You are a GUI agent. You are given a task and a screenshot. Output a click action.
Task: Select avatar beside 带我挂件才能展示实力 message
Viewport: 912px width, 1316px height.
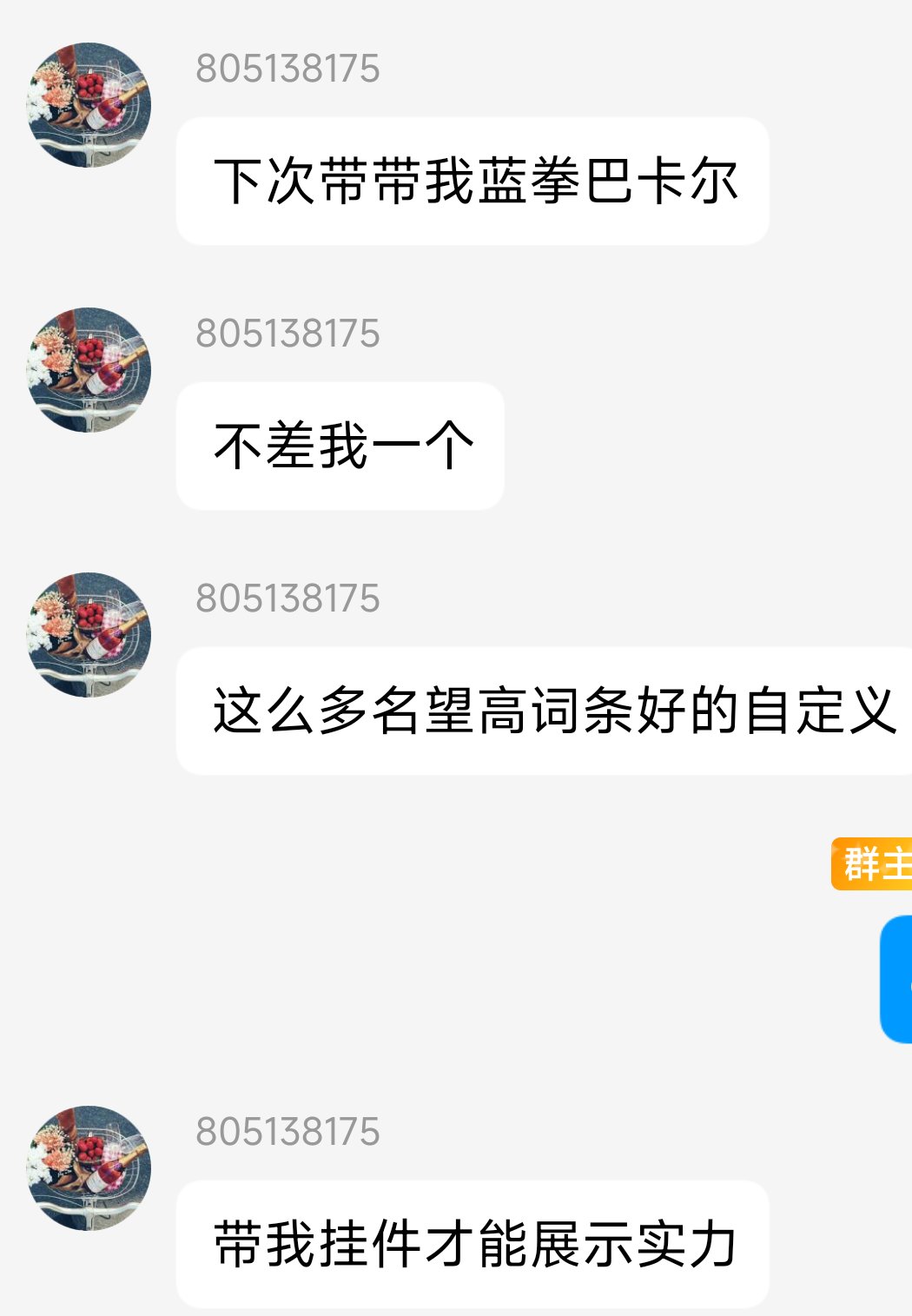[x=89, y=1168]
